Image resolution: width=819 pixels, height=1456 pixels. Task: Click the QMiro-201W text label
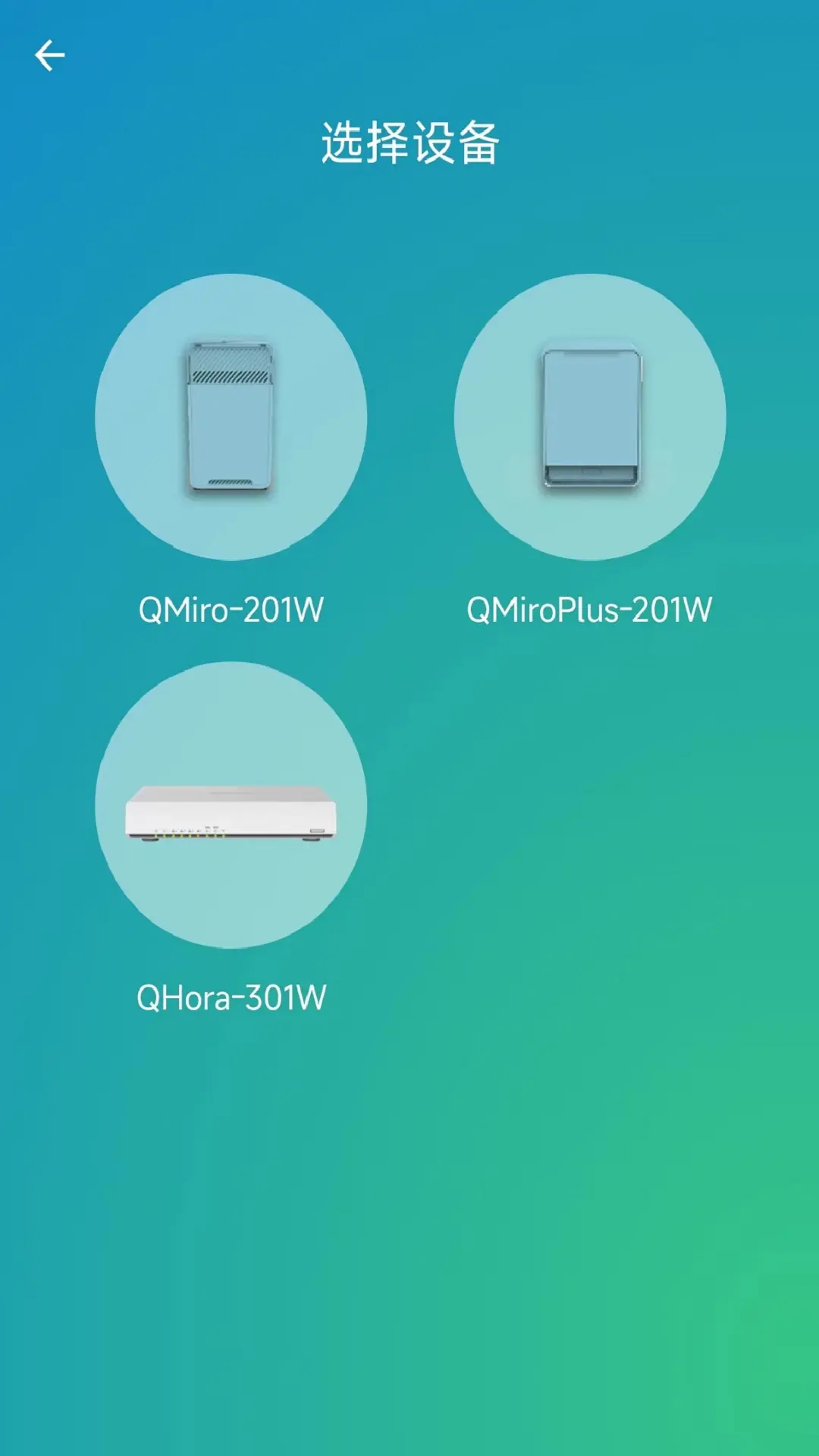point(230,607)
